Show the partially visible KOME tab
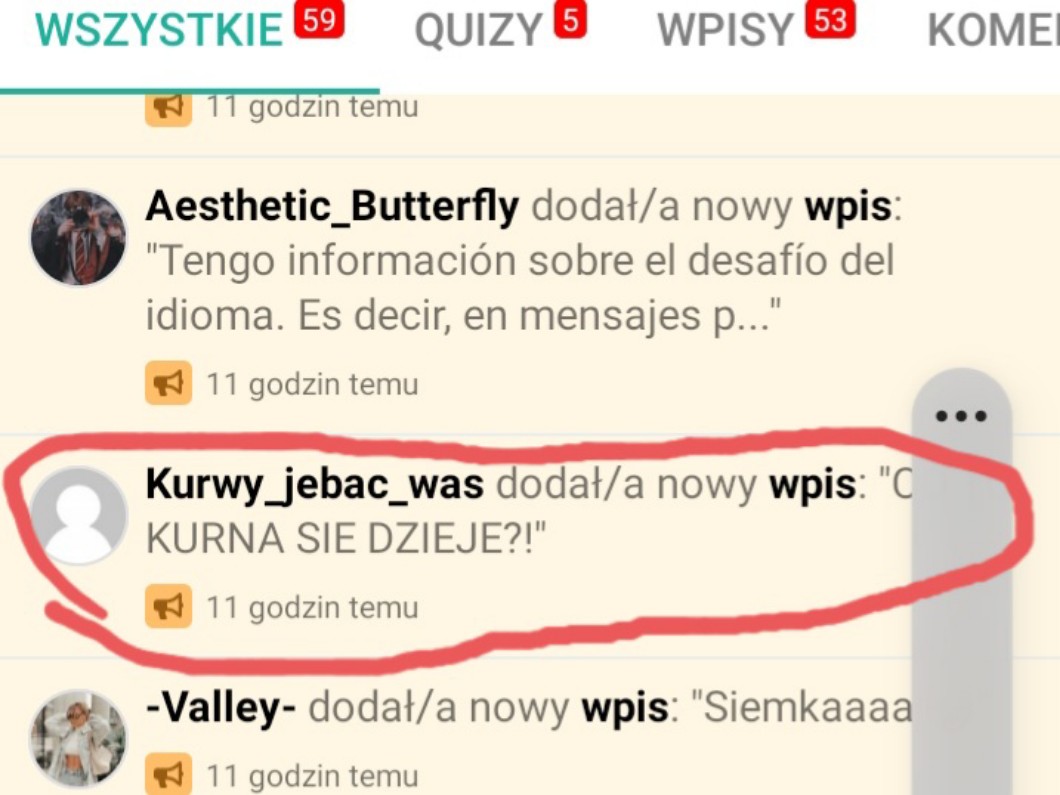 990,32
